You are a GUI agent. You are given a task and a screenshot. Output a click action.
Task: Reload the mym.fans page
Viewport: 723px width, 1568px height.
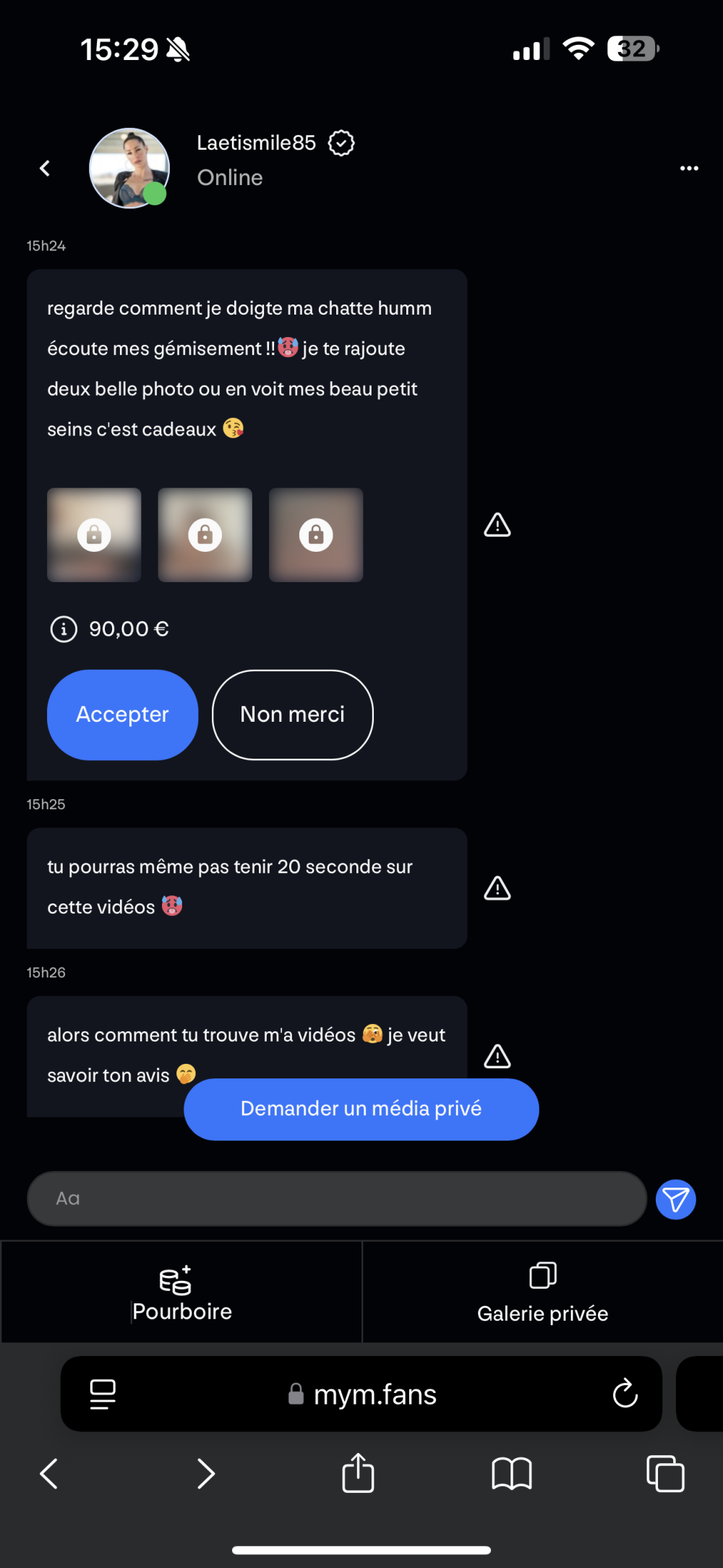tap(625, 1393)
